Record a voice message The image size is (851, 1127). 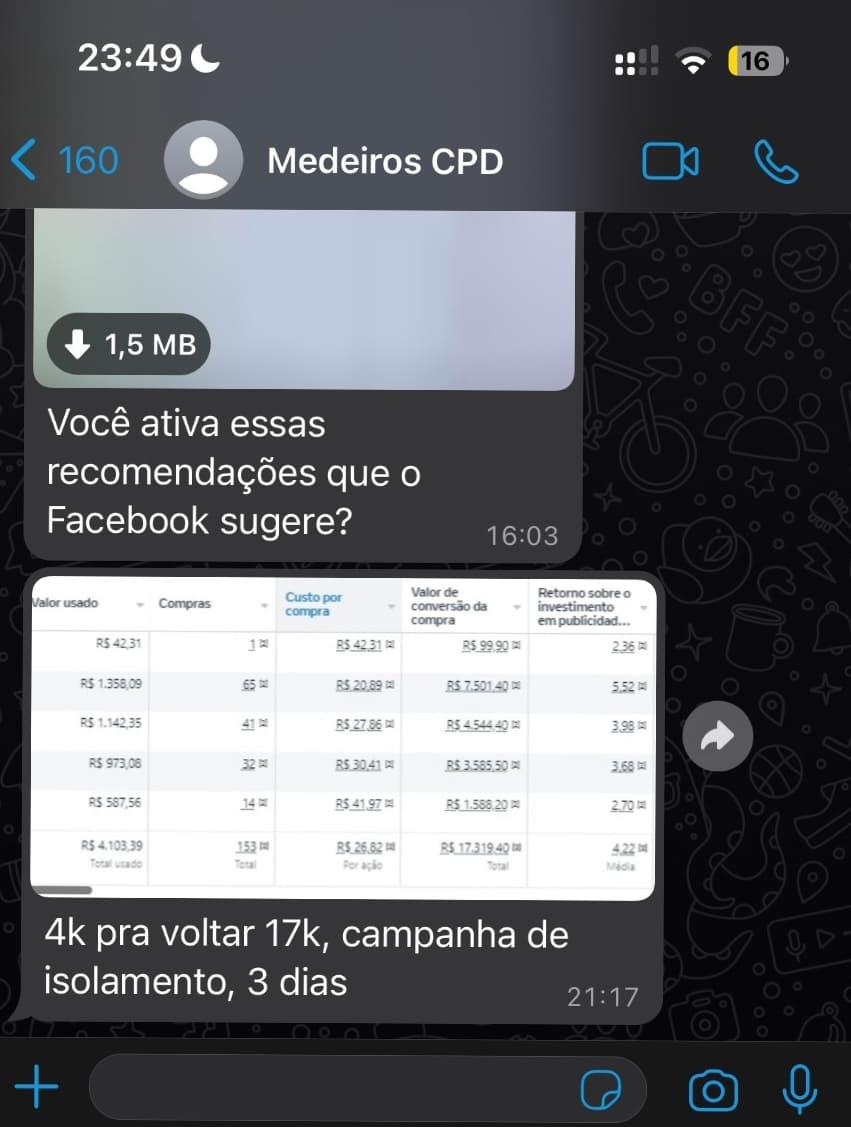(797, 1088)
